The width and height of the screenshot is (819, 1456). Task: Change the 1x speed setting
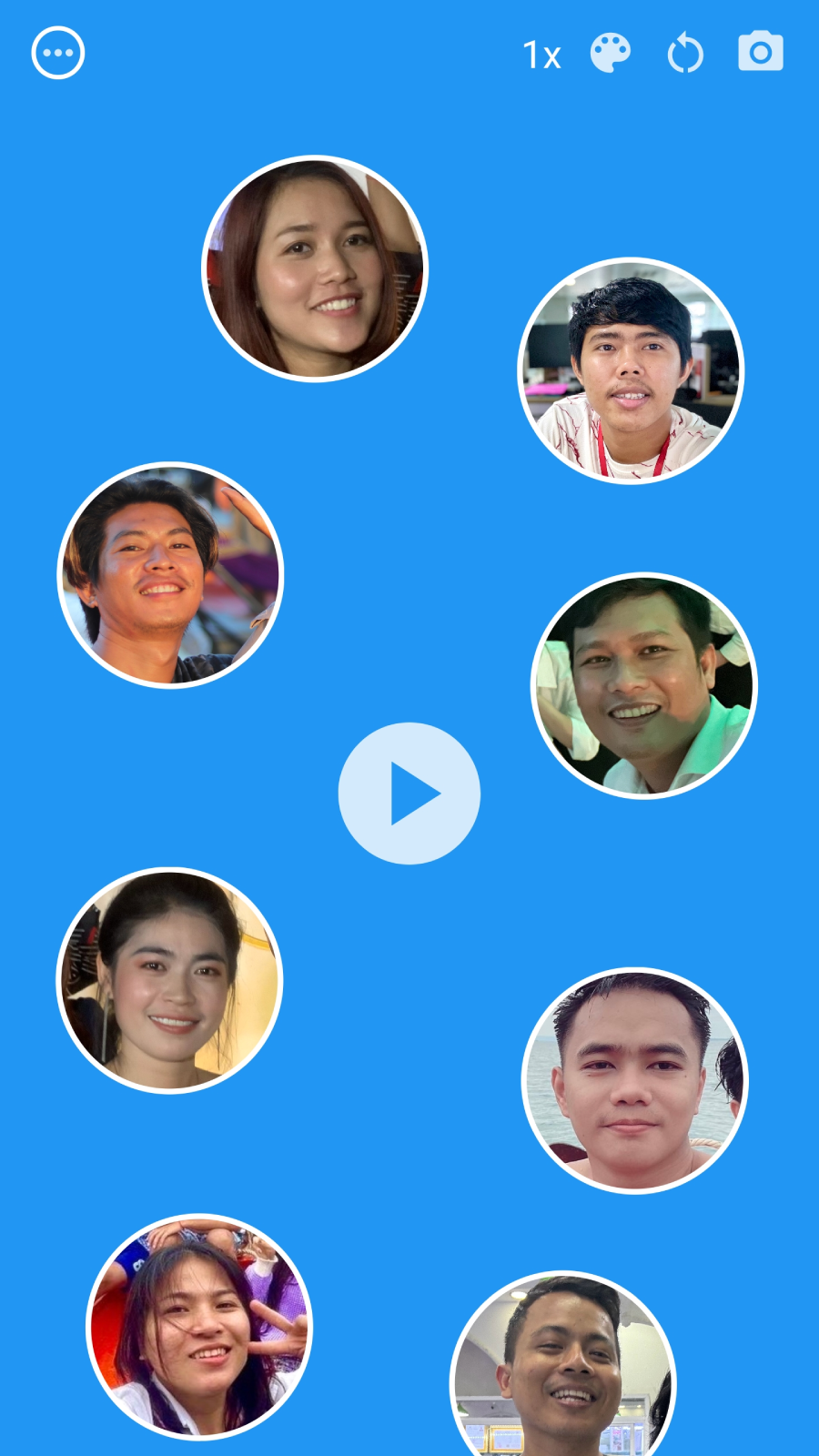(x=541, y=55)
